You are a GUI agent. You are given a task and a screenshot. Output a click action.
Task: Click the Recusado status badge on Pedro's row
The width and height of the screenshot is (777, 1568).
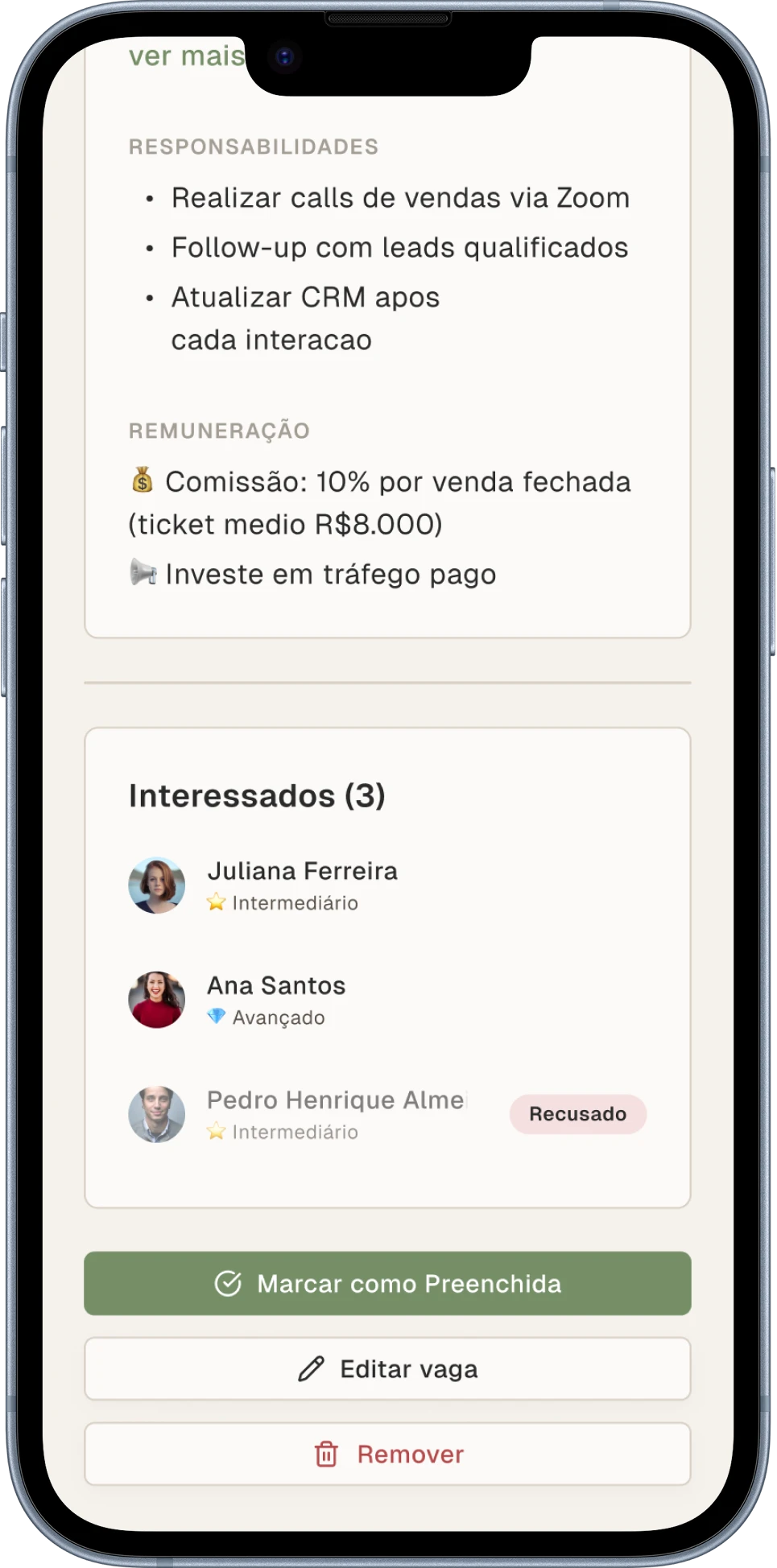coord(577,1114)
